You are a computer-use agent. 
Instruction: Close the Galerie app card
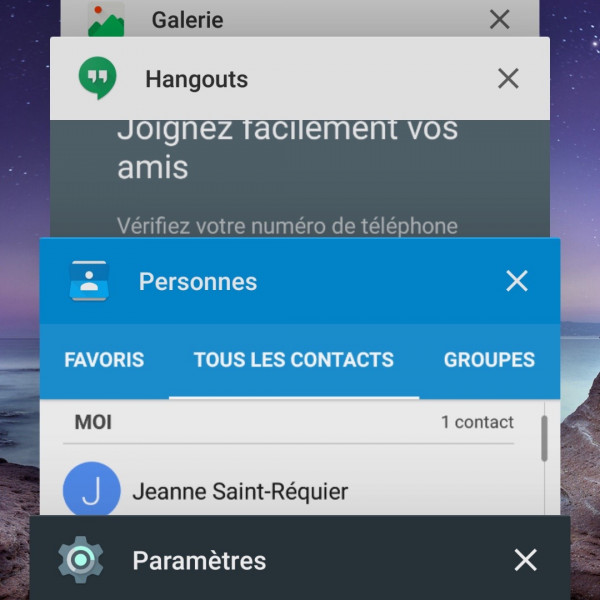pos(500,19)
